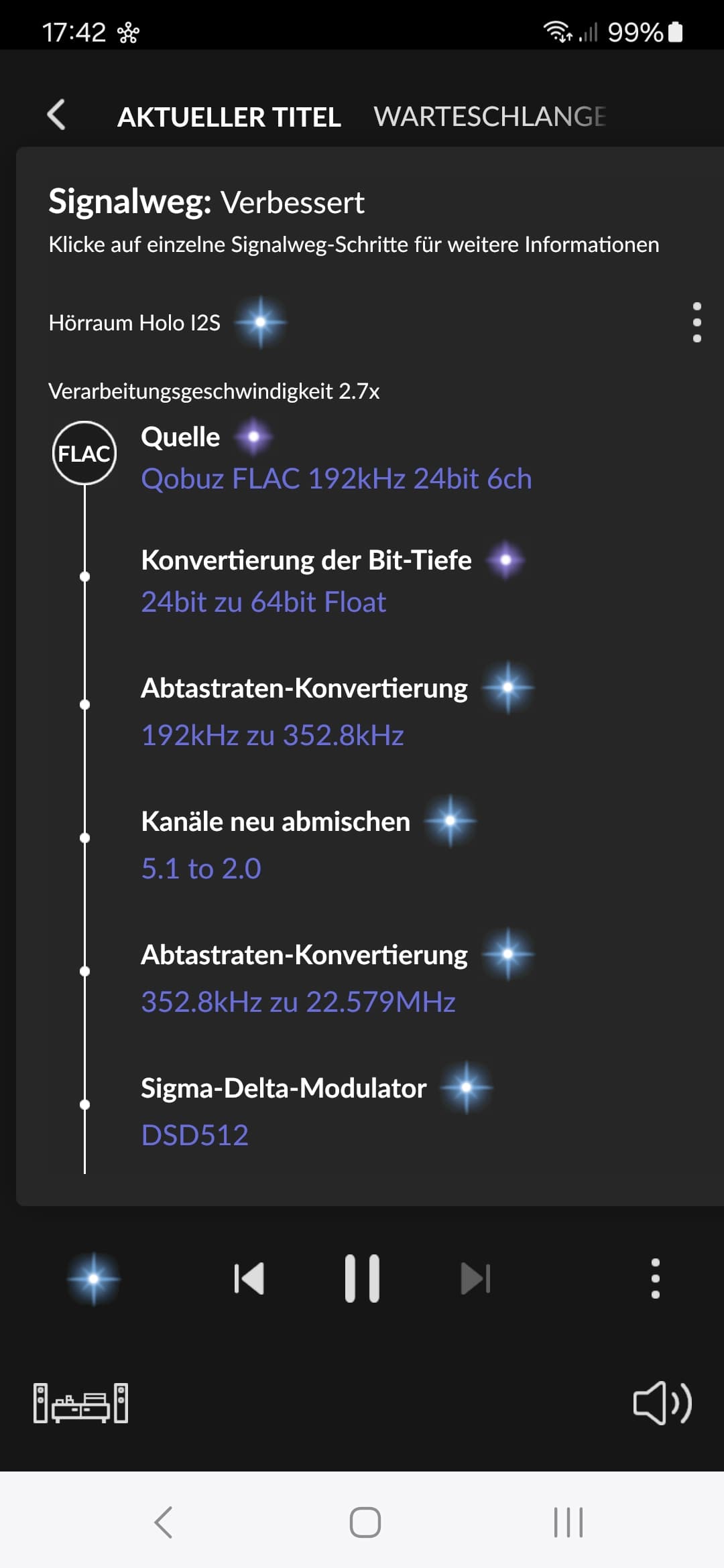The width and height of the screenshot is (724, 1568).
Task: Tap the Quelle signal path step
Action: tap(337, 458)
